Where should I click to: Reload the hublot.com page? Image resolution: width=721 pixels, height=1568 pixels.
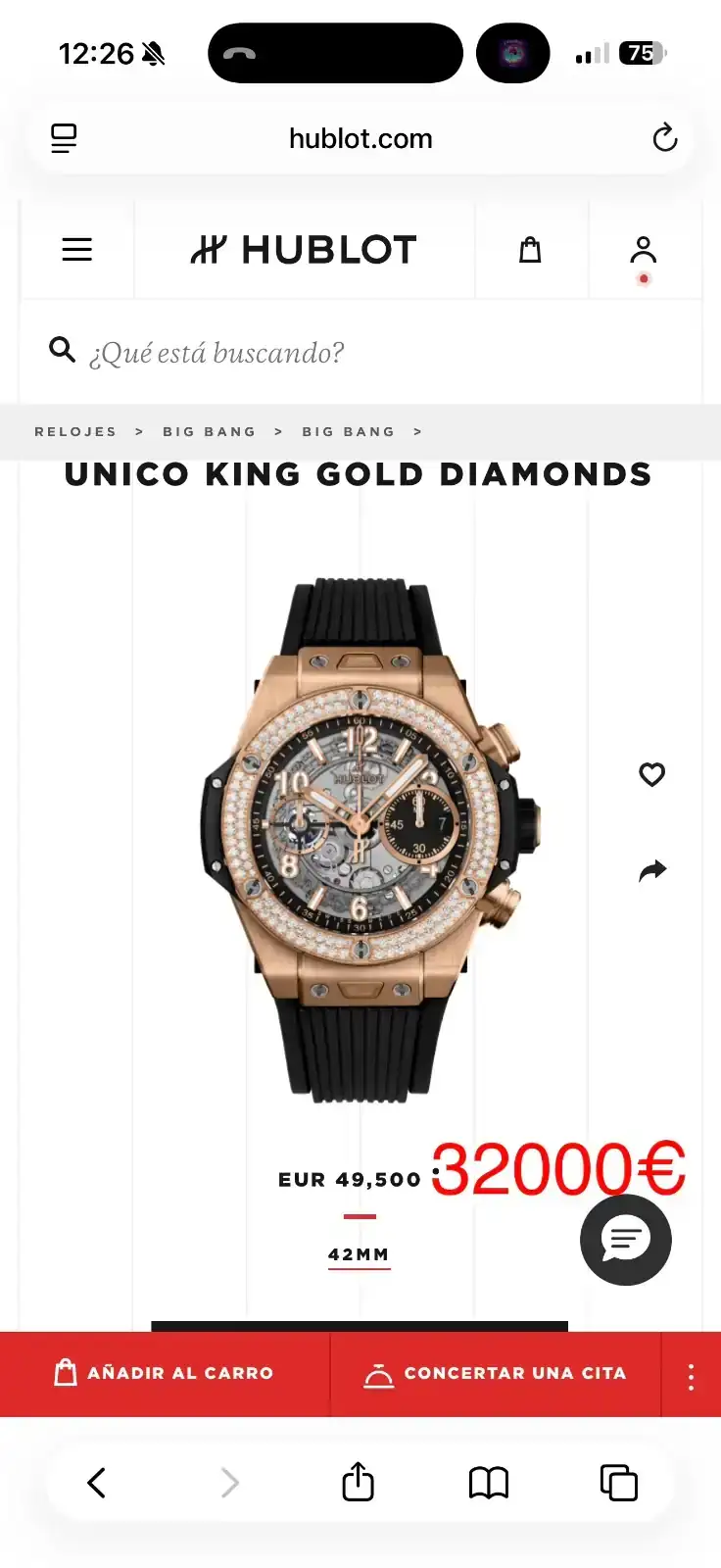[665, 138]
